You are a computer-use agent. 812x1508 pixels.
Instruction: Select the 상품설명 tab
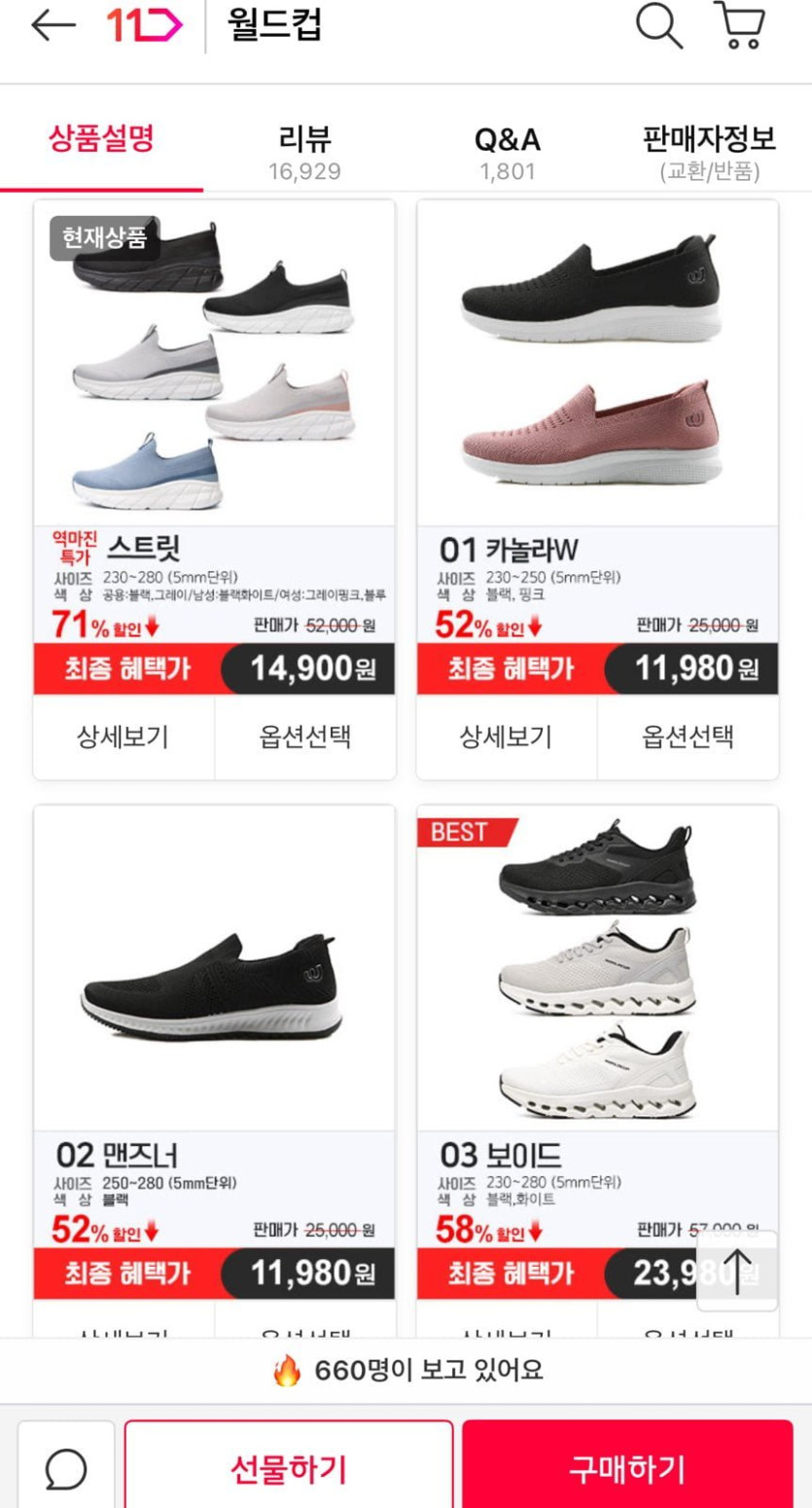click(x=101, y=139)
